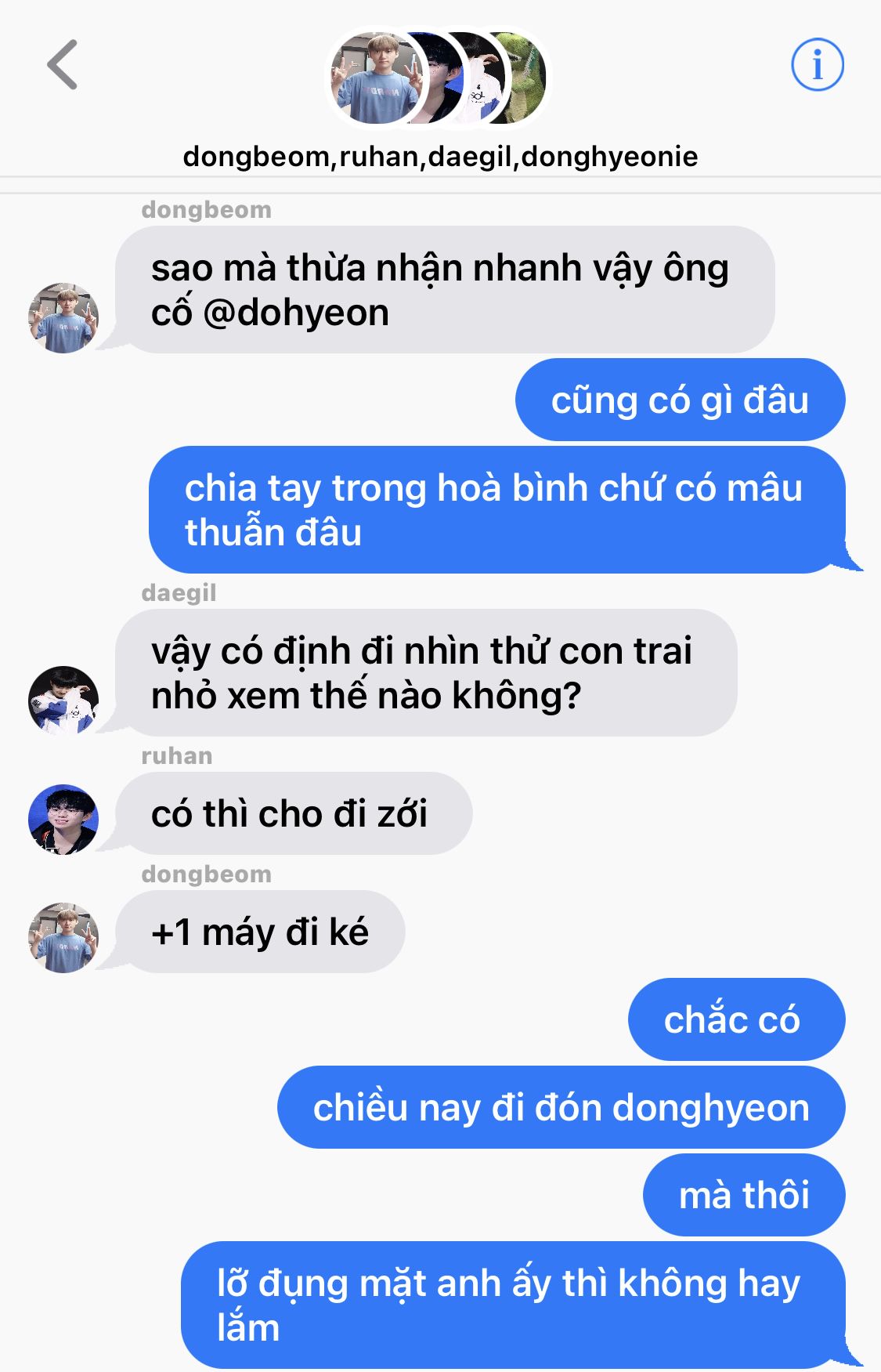Tap daegil's avatar beside his message
This screenshot has width=881, height=1372.
pyautogui.click(x=63, y=700)
